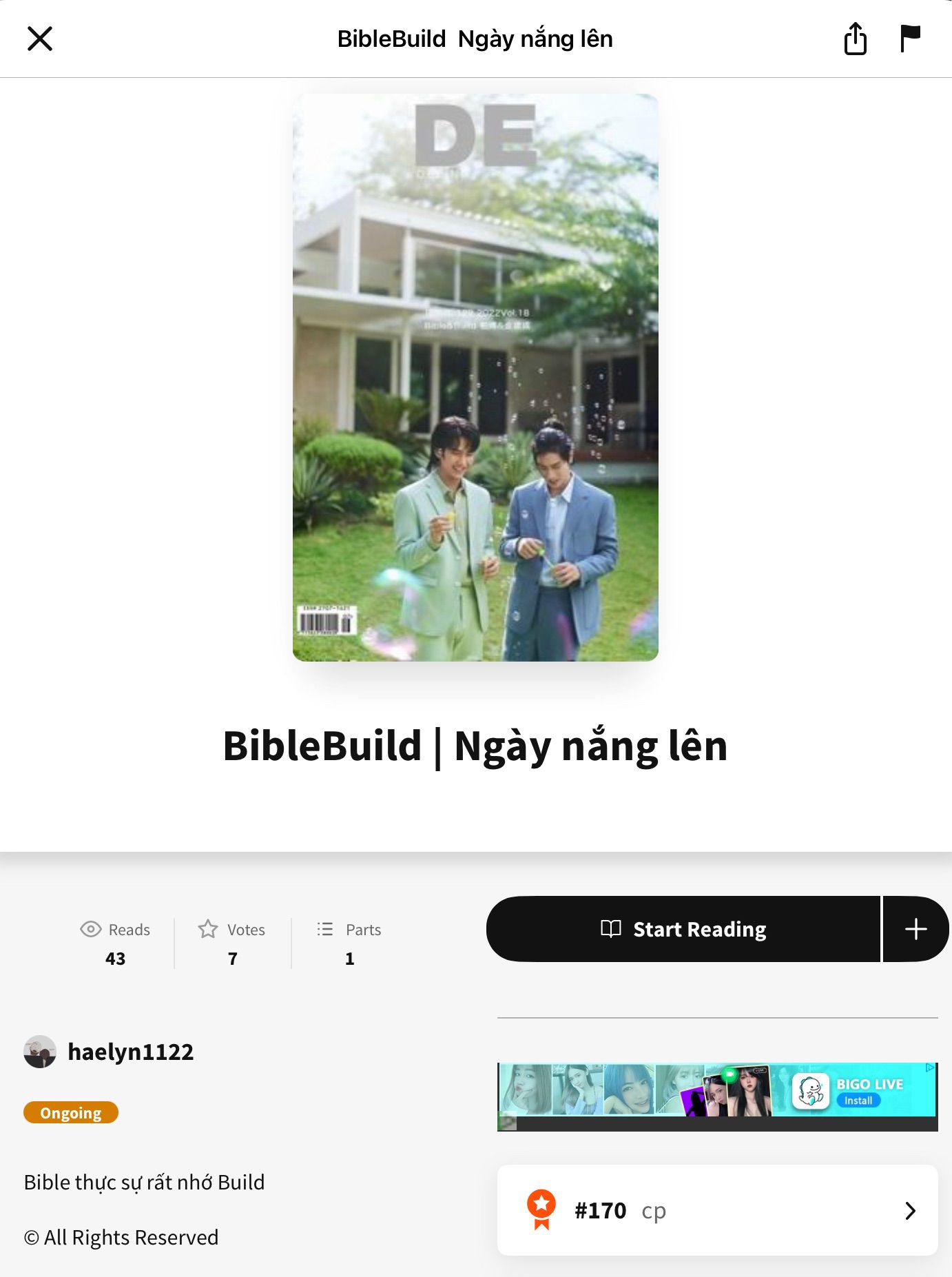Report this story with the flag icon

(x=910, y=39)
